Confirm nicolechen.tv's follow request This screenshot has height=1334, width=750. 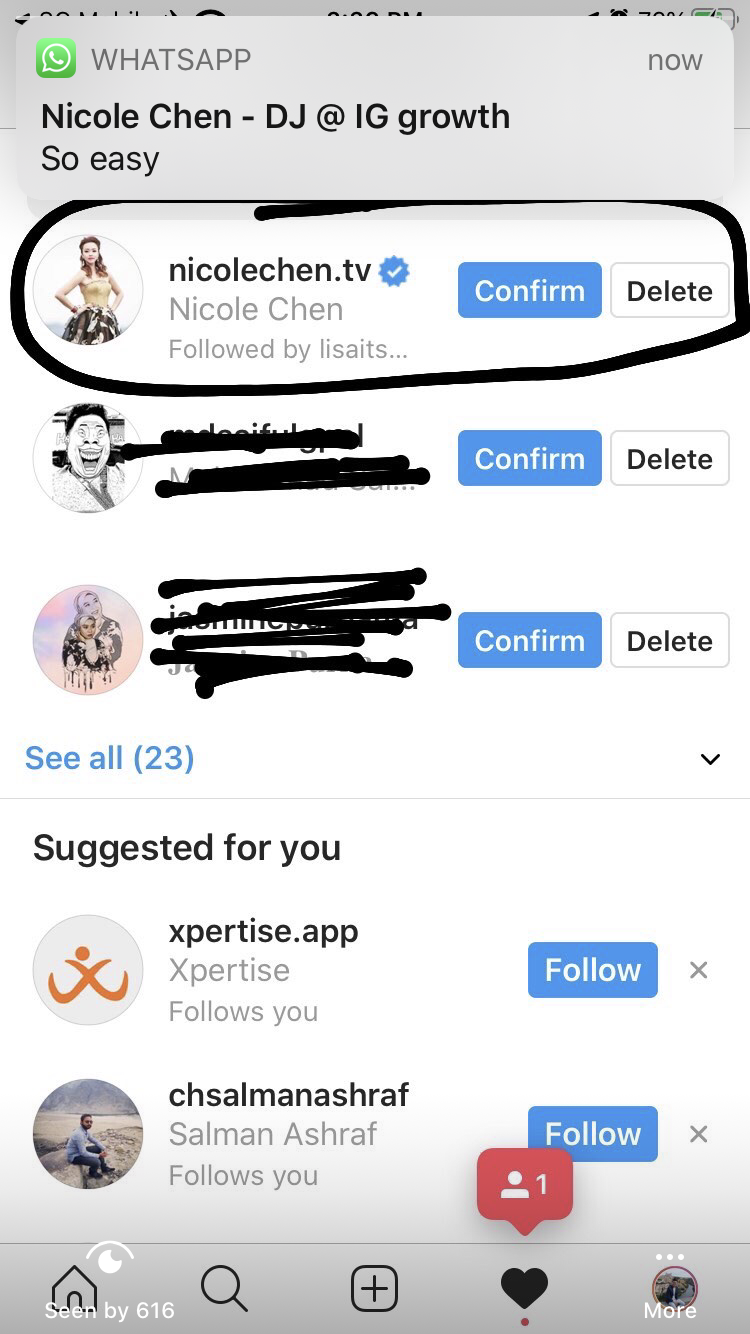pyautogui.click(x=529, y=291)
